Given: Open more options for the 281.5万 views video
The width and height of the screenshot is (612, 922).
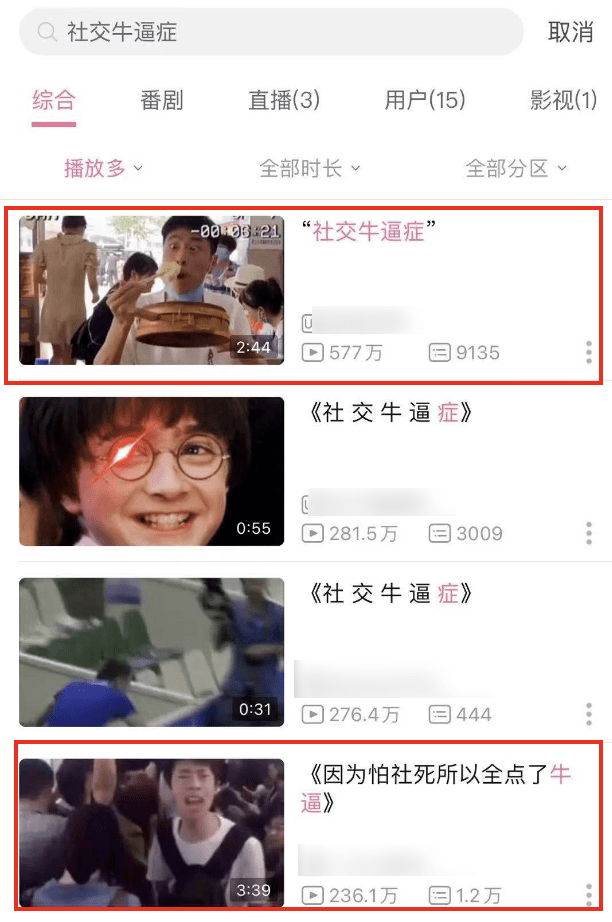Looking at the screenshot, I should (x=589, y=533).
